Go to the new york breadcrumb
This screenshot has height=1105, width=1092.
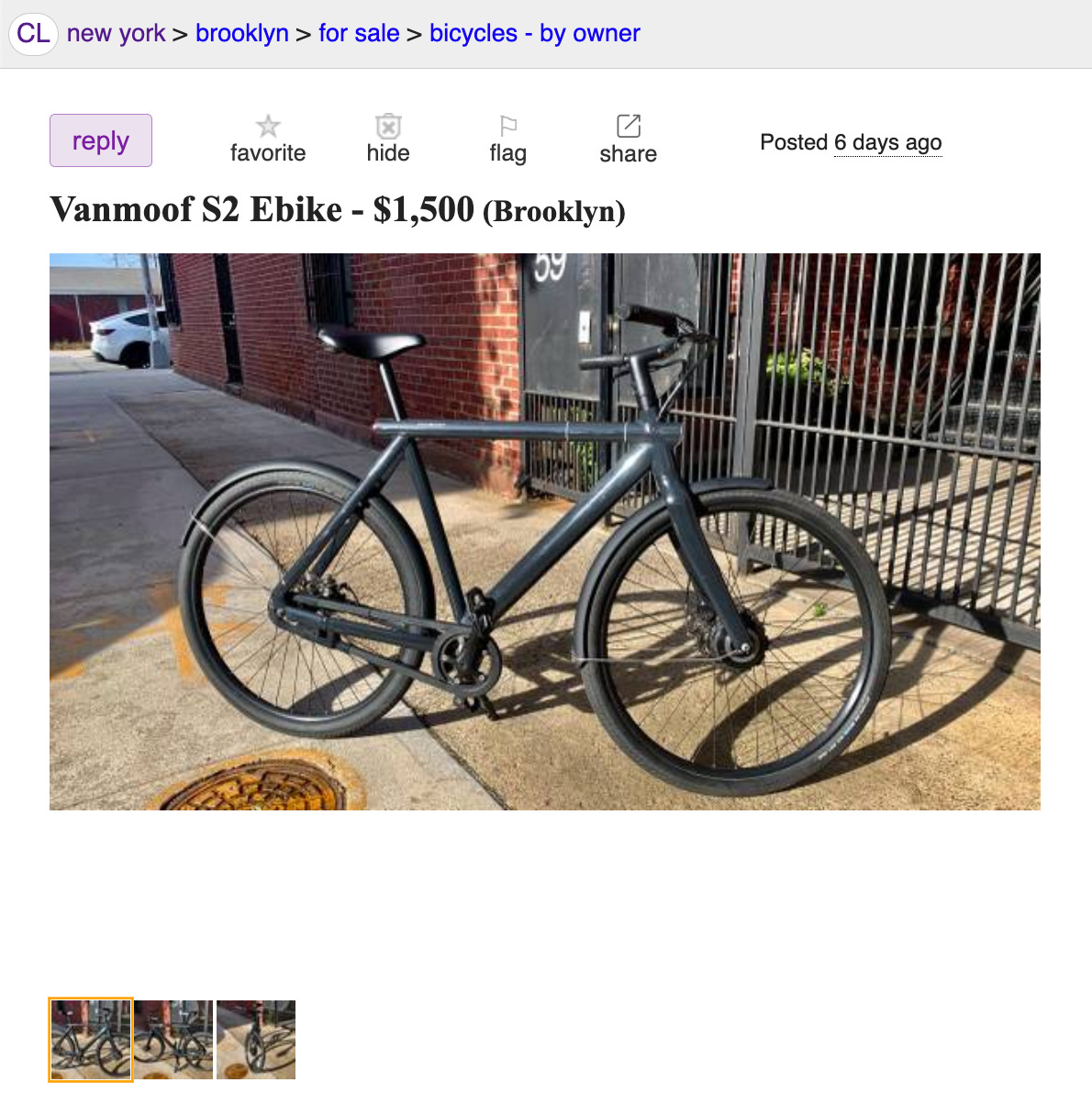point(116,34)
